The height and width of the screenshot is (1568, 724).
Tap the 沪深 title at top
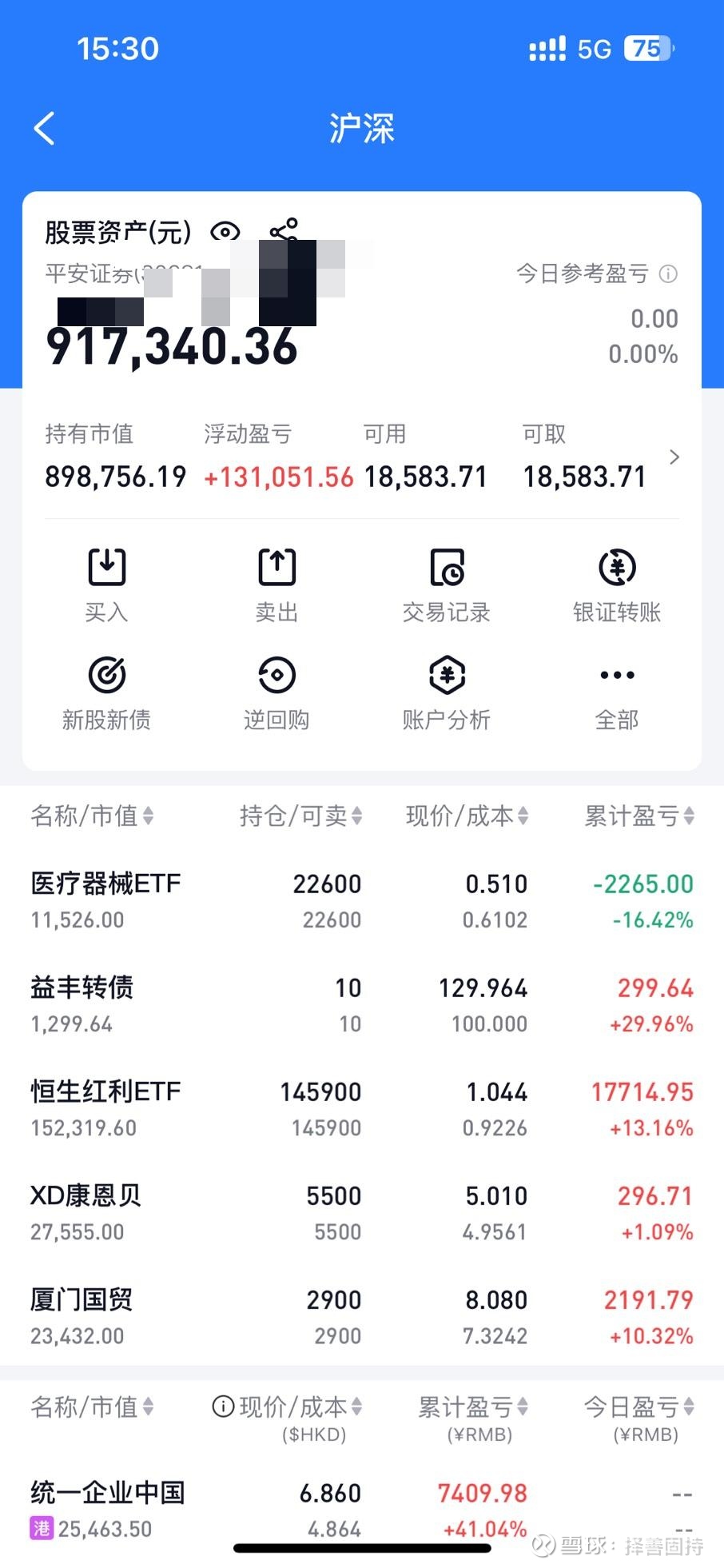(x=362, y=129)
